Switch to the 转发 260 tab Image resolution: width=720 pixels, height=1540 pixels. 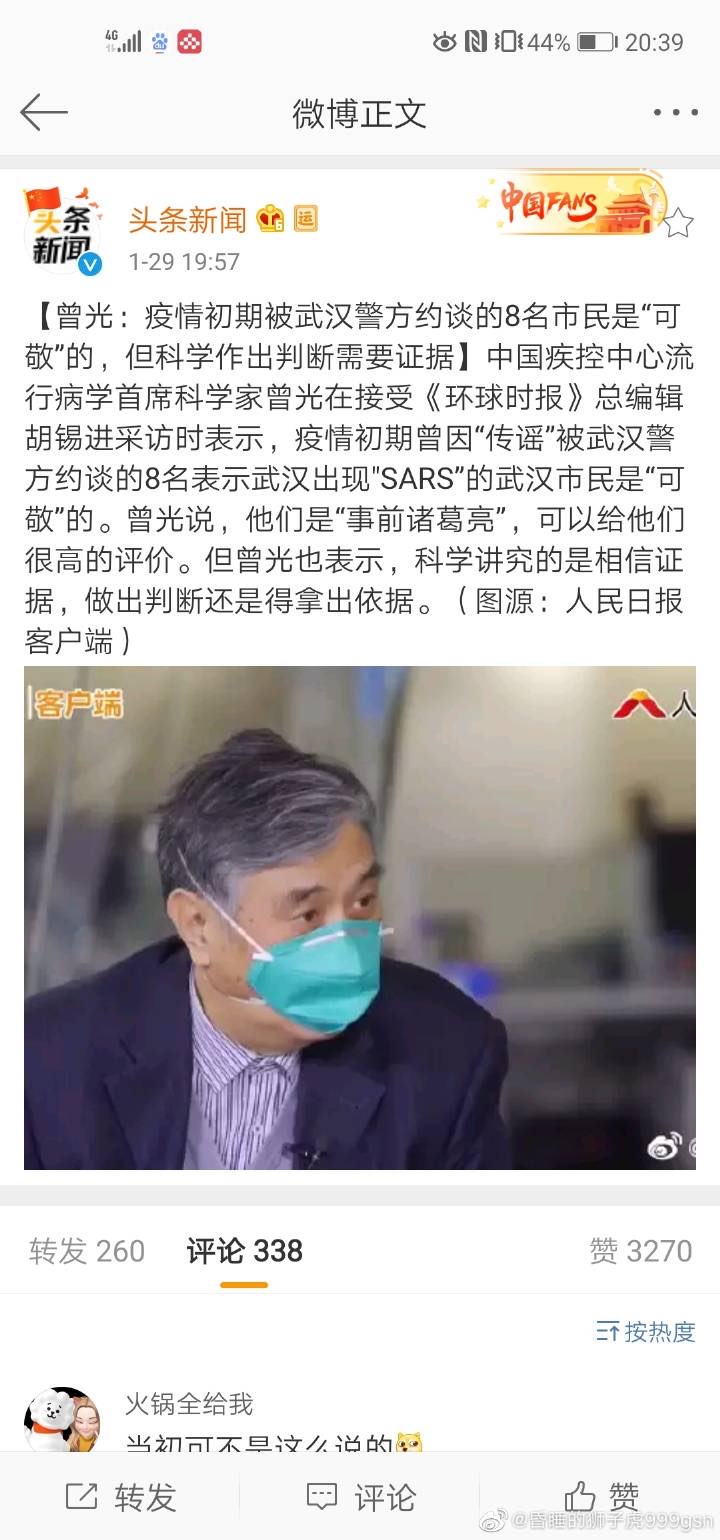point(87,1251)
